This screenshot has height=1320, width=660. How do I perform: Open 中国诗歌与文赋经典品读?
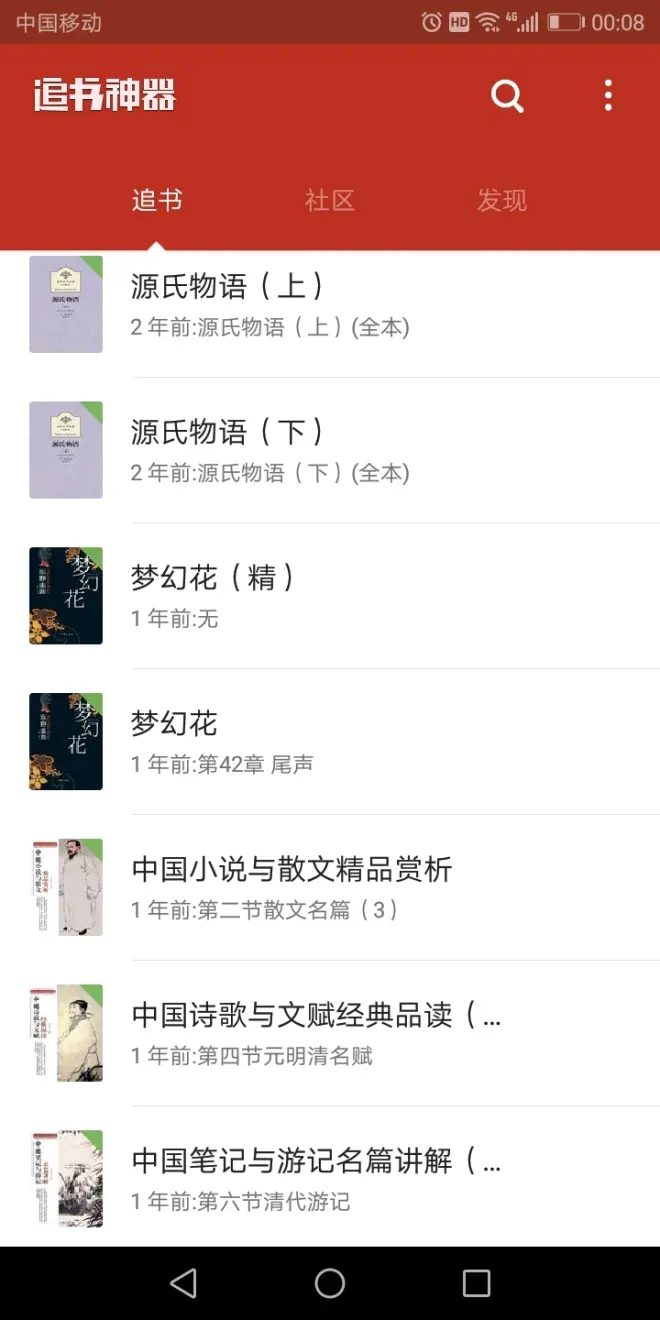point(330,1033)
